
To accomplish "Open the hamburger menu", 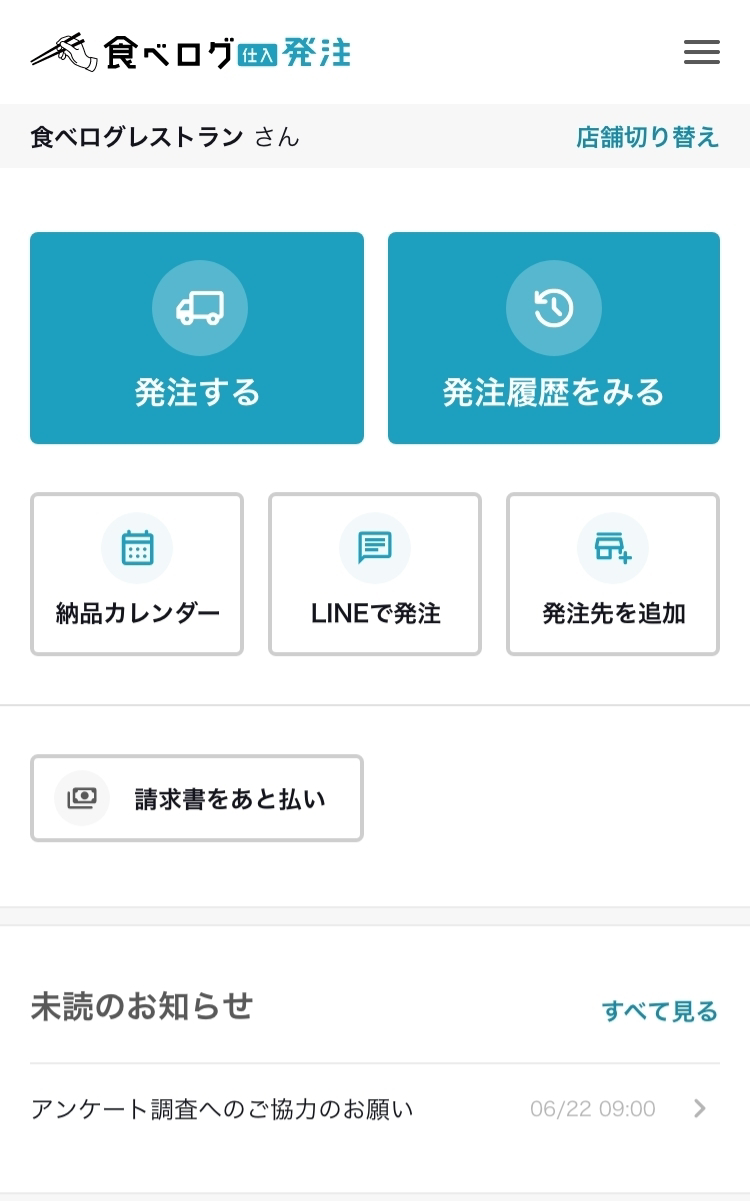I will [x=701, y=52].
